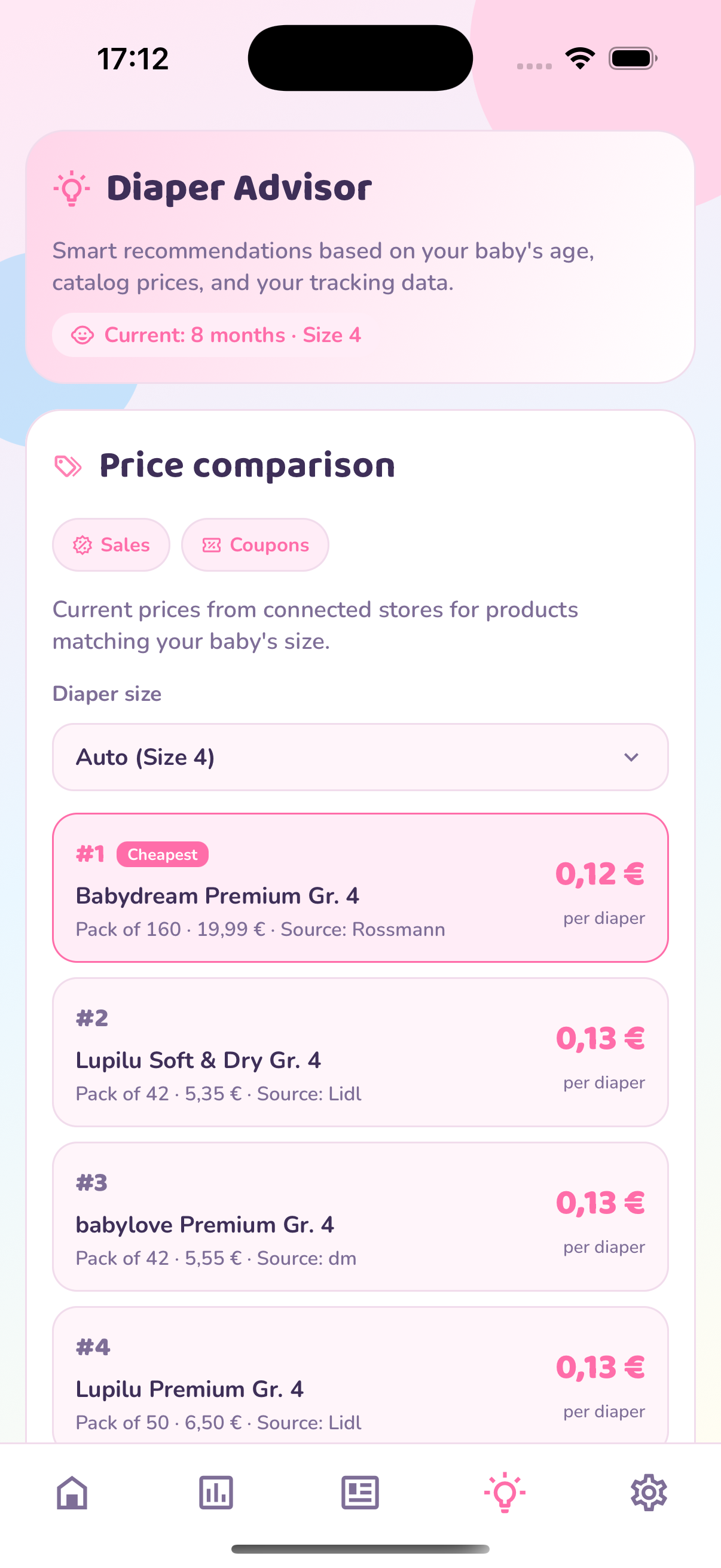Enable the Coupons filter
The height and width of the screenshot is (1568, 721).
click(255, 545)
